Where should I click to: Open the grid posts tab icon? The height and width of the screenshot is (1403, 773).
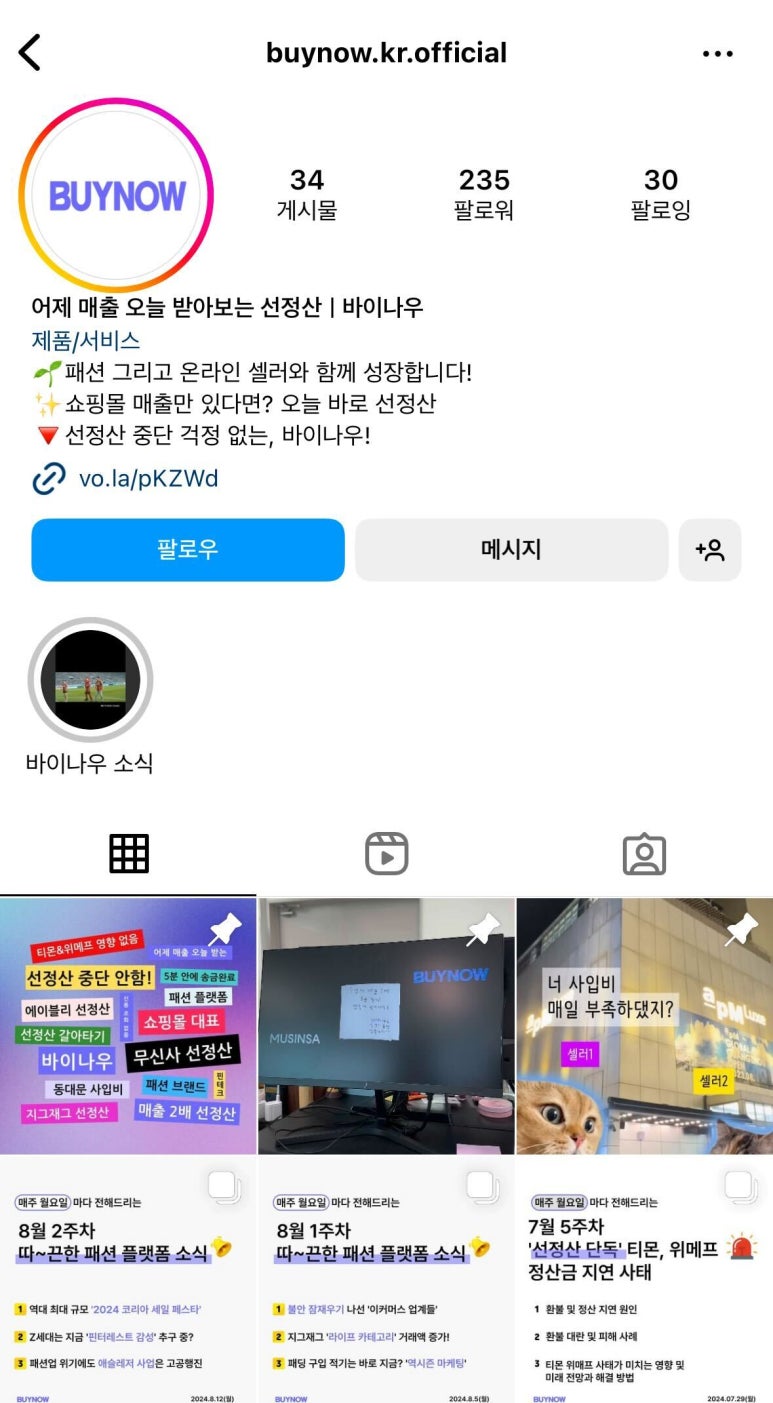tap(128, 853)
